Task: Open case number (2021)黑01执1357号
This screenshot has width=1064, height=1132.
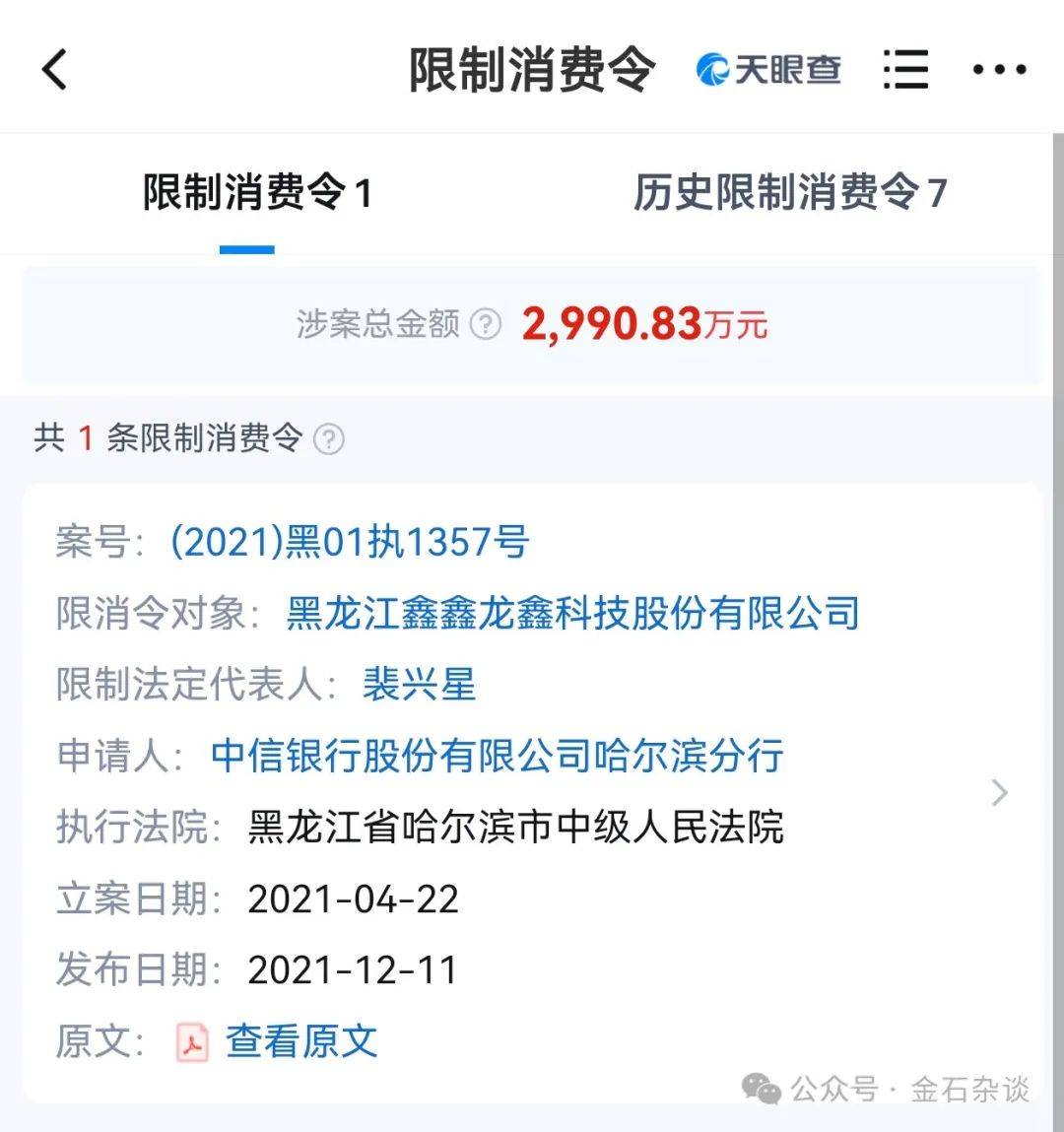Action: [350, 542]
